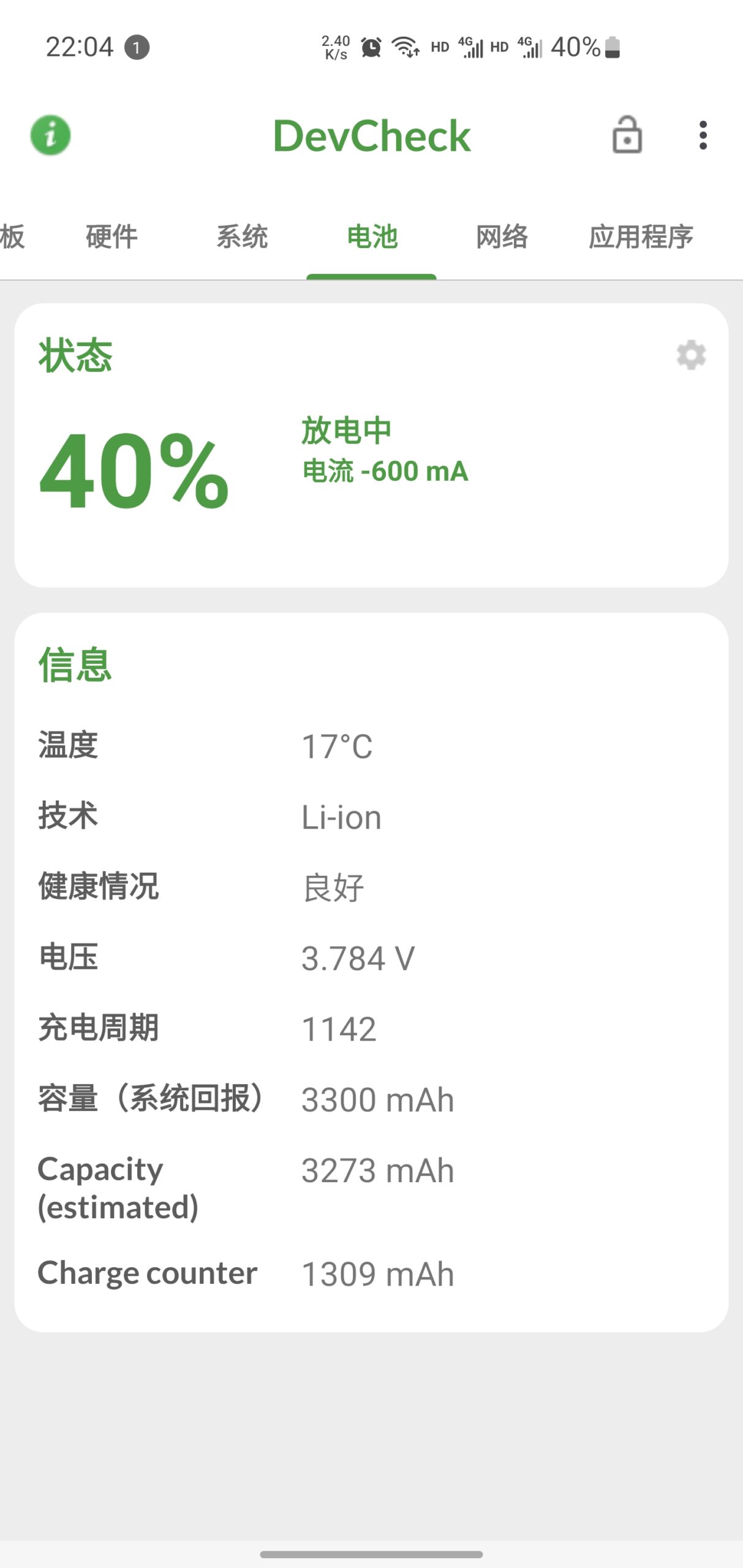The width and height of the screenshot is (743, 1568).
Task: Tap the unlock padlock icon
Action: pyautogui.click(x=627, y=135)
